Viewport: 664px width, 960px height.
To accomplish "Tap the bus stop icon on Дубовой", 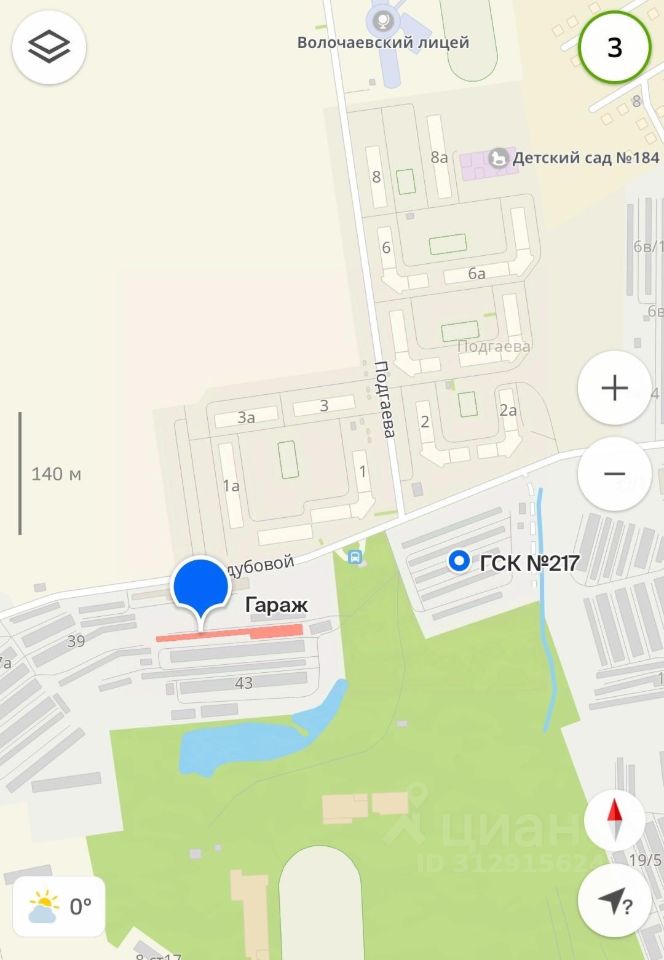I will click(353, 556).
